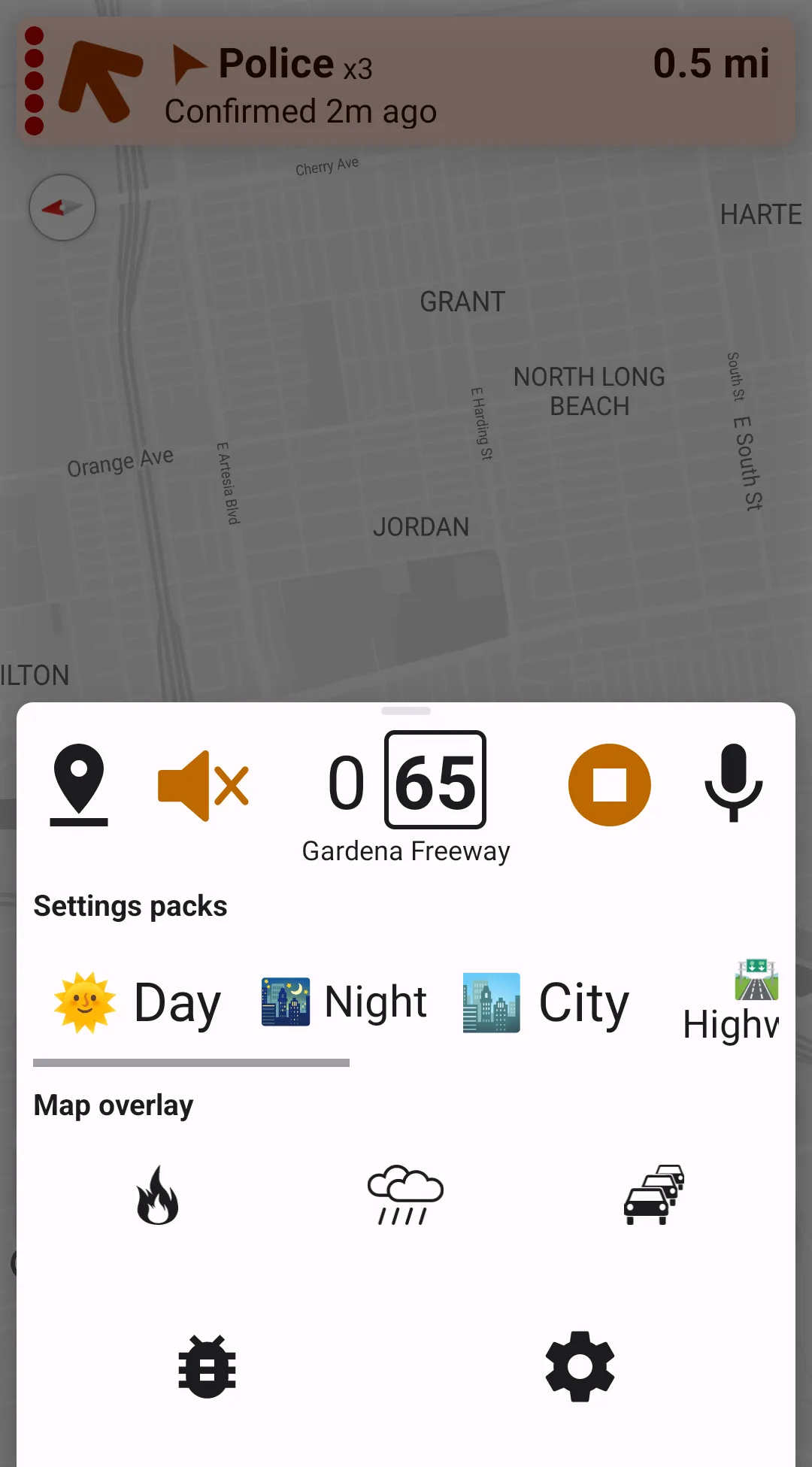Enable the fire map overlay
812x1467 pixels.
coord(157,1195)
